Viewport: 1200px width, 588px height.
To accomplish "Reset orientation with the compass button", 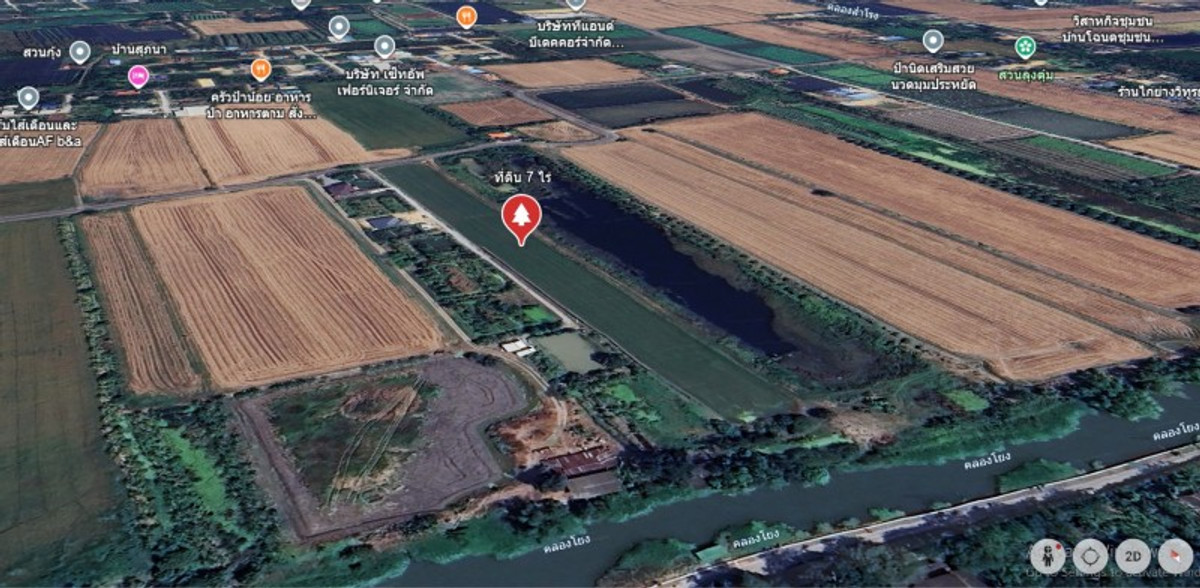I will point(1175,556).
